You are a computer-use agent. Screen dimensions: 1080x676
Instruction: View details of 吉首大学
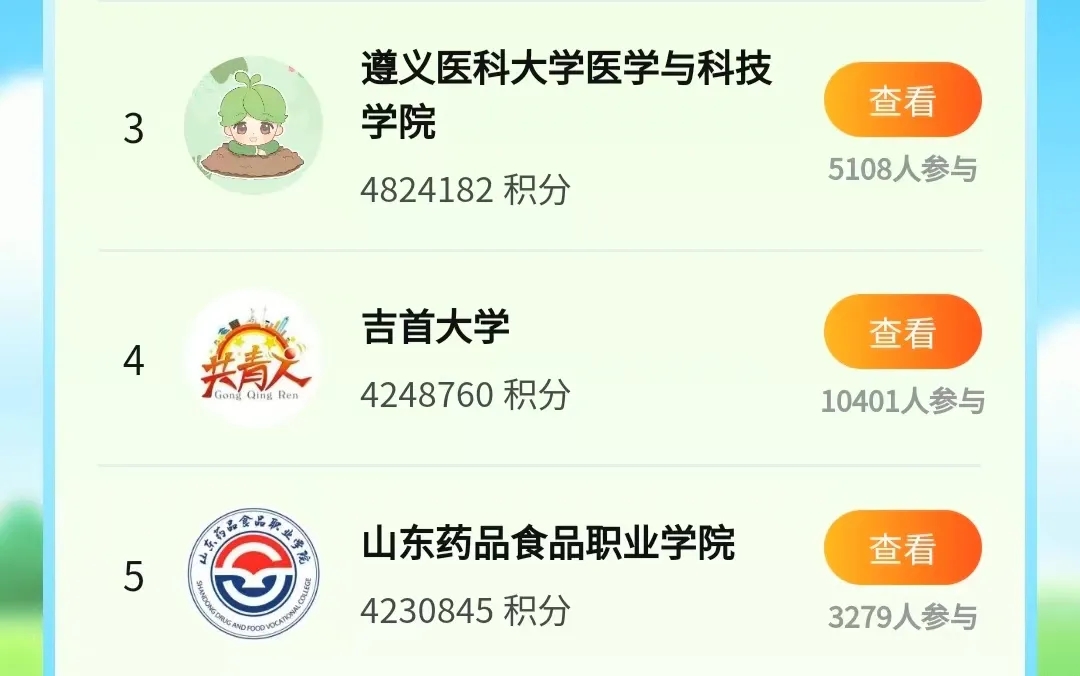902,332
